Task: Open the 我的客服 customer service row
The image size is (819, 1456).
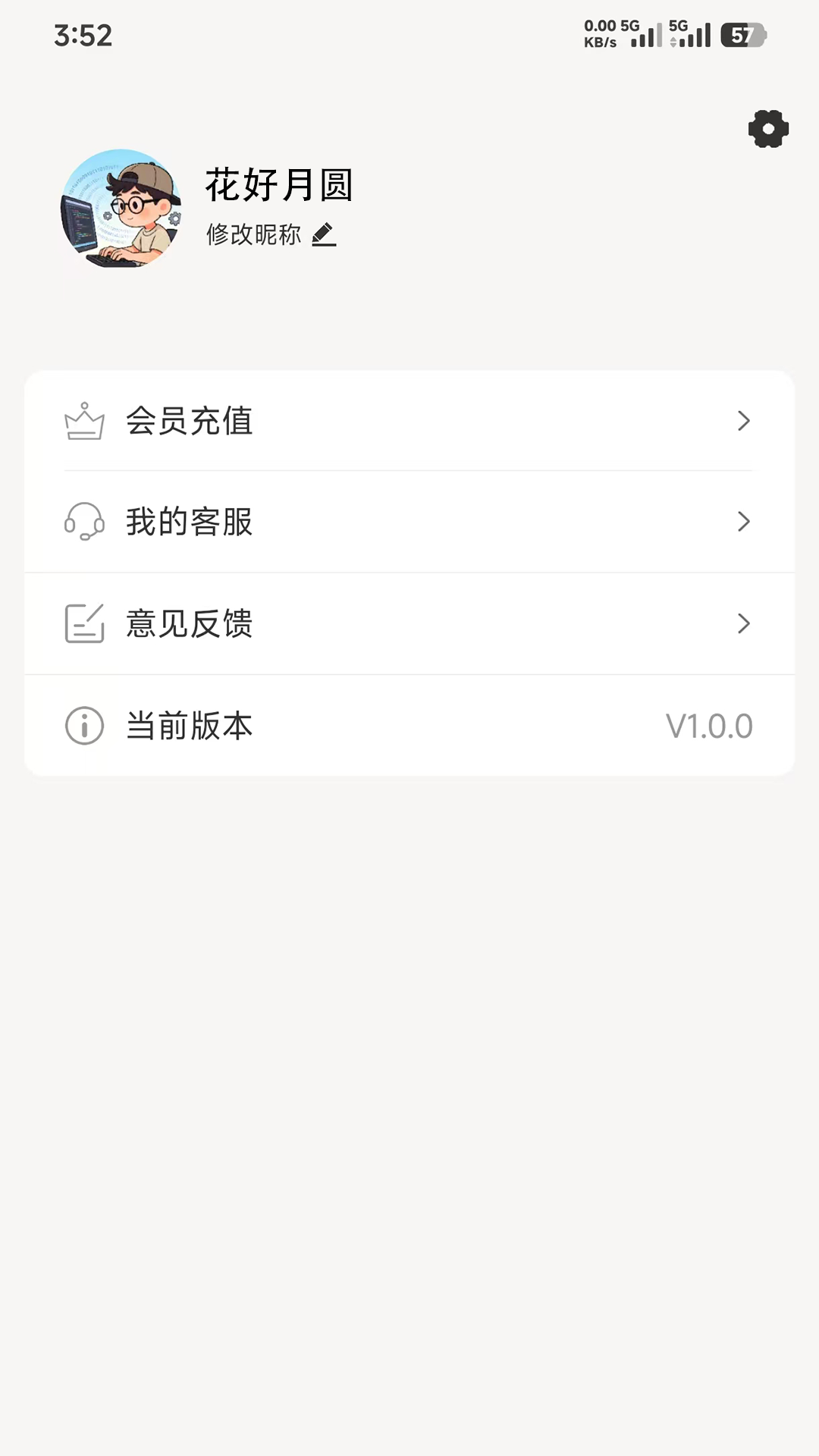Action: [190, 522]
